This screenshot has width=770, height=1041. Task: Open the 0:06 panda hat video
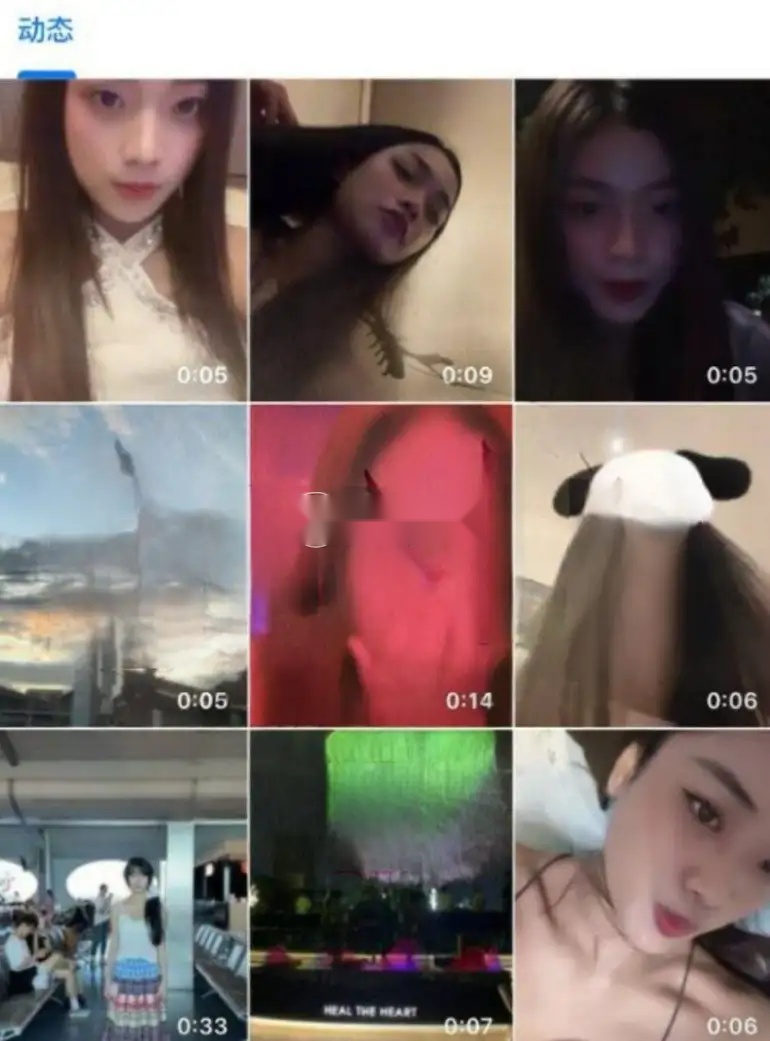click(642, 565)
